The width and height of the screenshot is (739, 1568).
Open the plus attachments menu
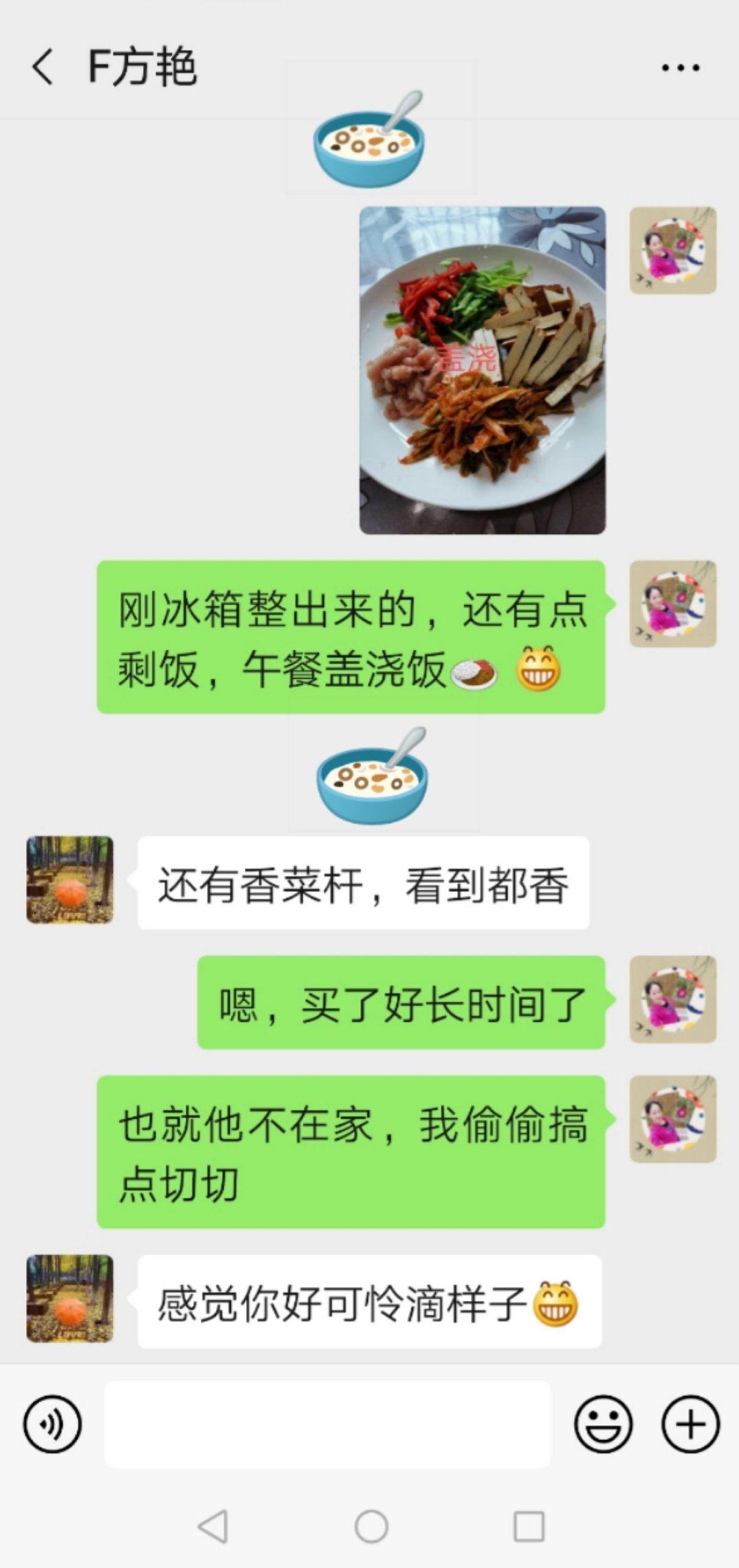coord(690,1424)
